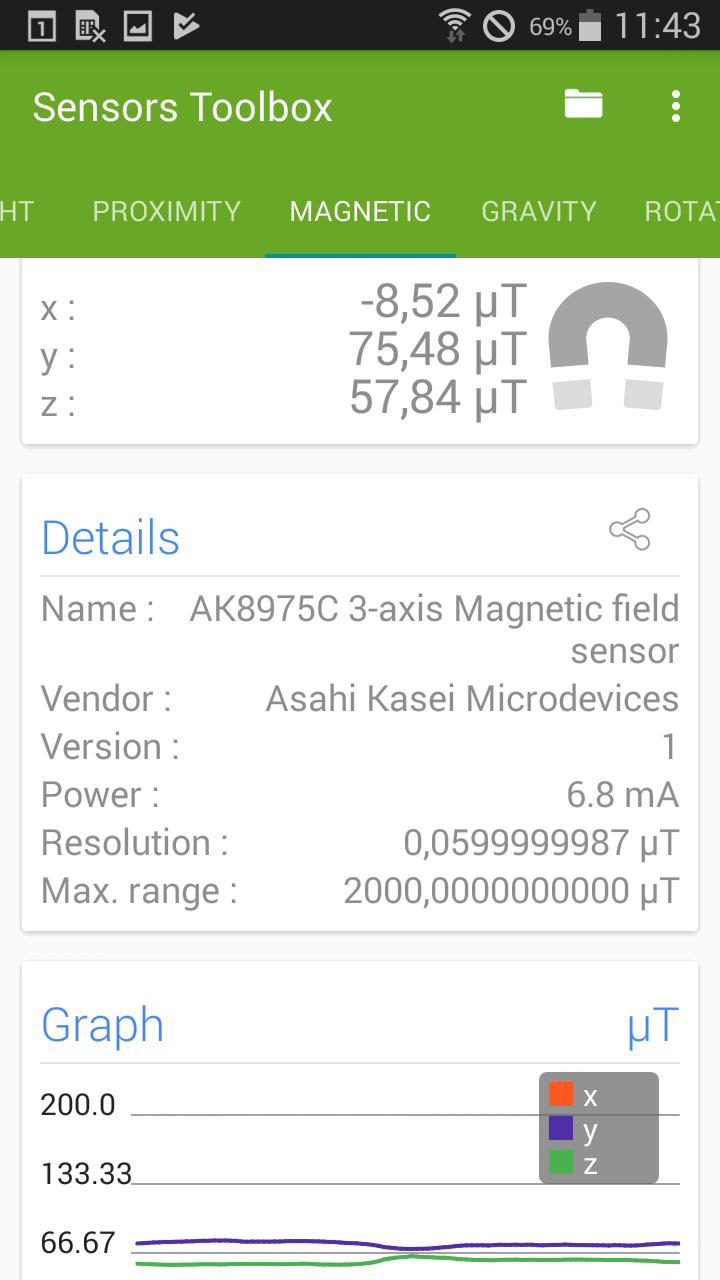The height and width of the screenshot is (1280, 720).
Task: Switch to the Proximity tab
Action: (x=167, y=212)
